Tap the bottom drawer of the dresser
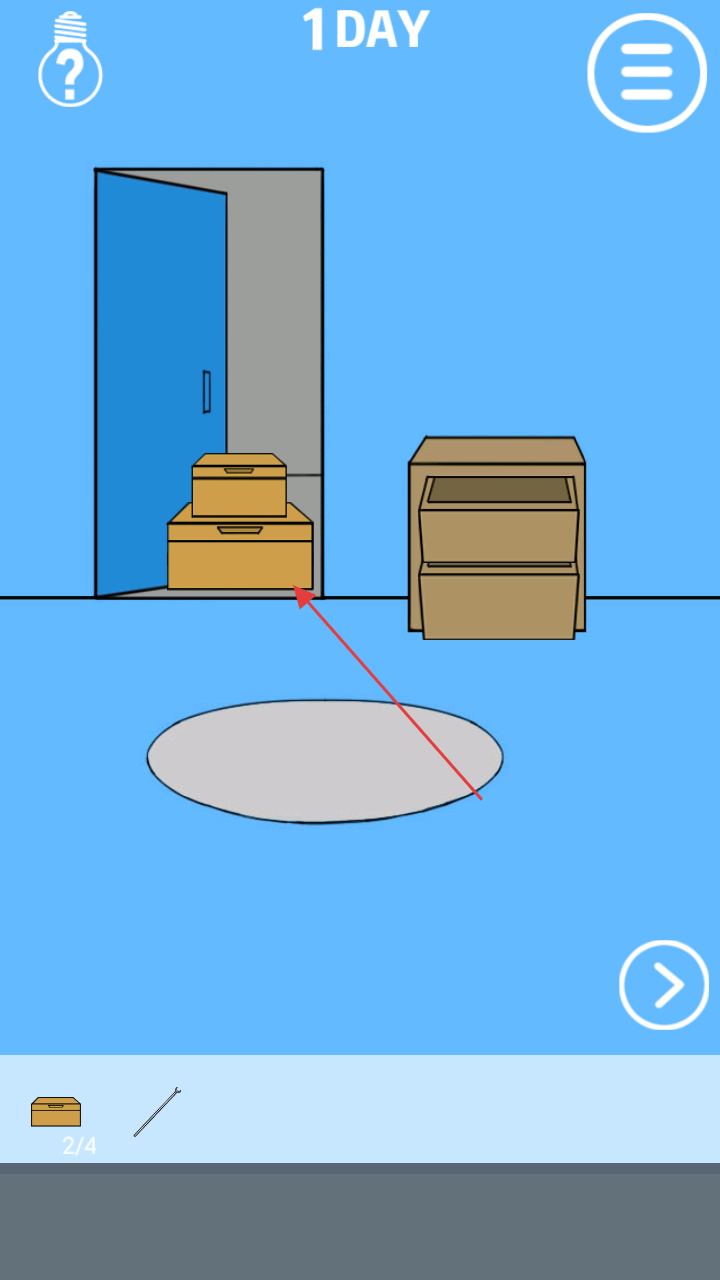This screenshot has height=1280, width=720. (498, 605)
